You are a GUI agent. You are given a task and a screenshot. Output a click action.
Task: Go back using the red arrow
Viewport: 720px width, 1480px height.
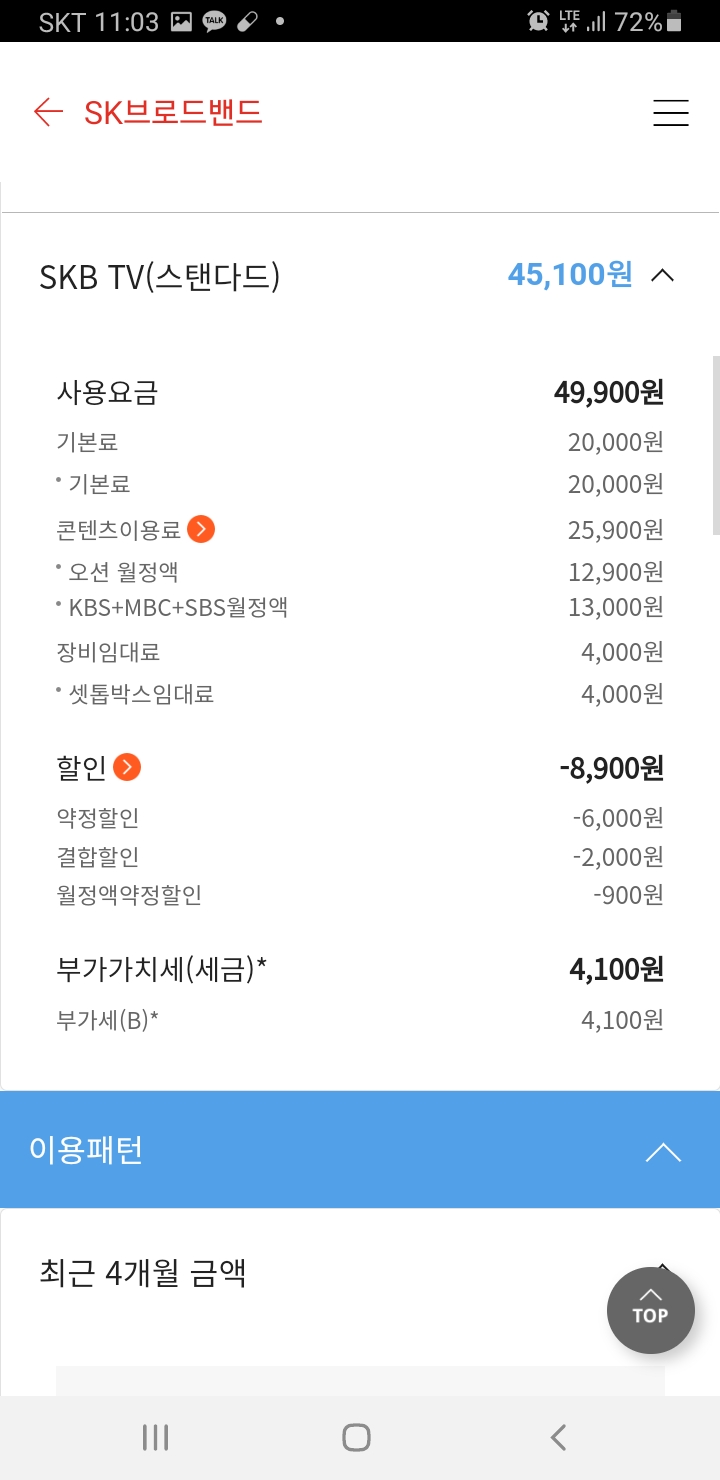[x=48, y=112]
